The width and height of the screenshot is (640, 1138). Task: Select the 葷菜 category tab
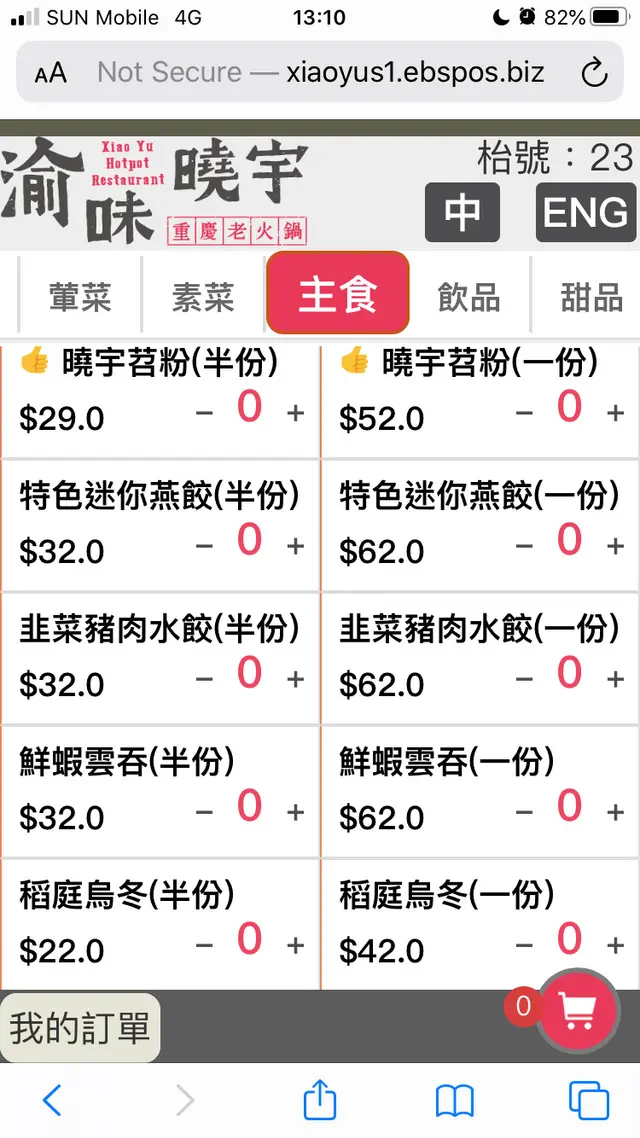point(80,296)
